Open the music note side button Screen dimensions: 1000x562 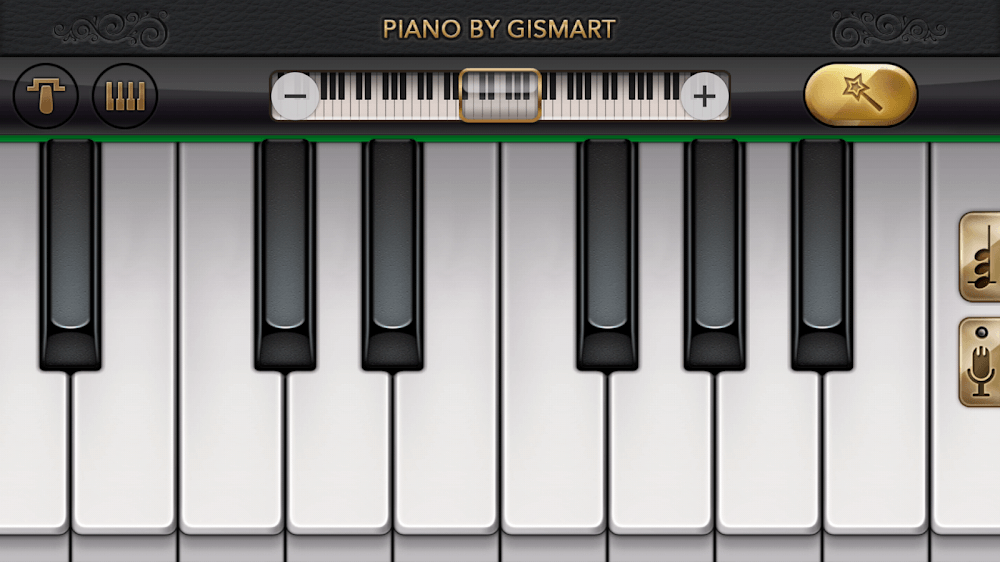pos(981,257)
